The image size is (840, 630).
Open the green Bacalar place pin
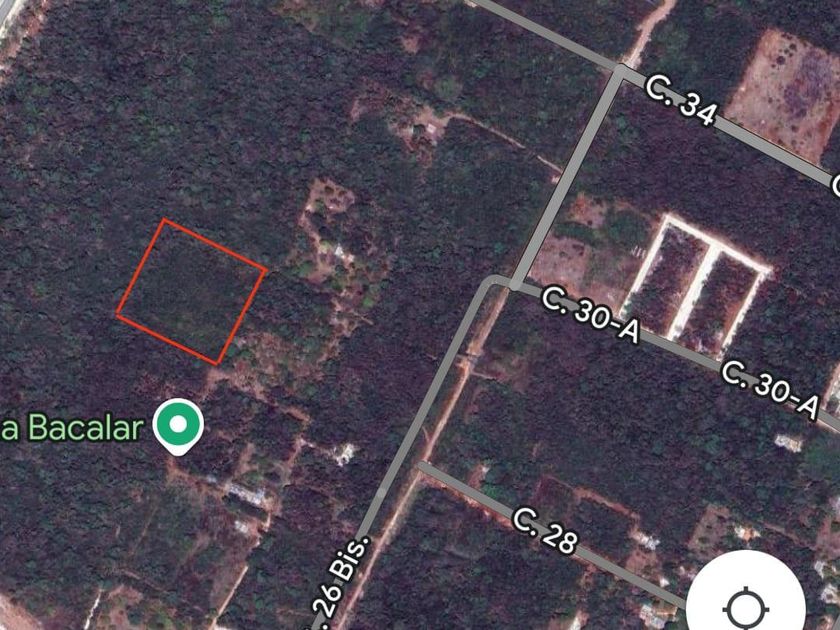click(x=178, y=426)
